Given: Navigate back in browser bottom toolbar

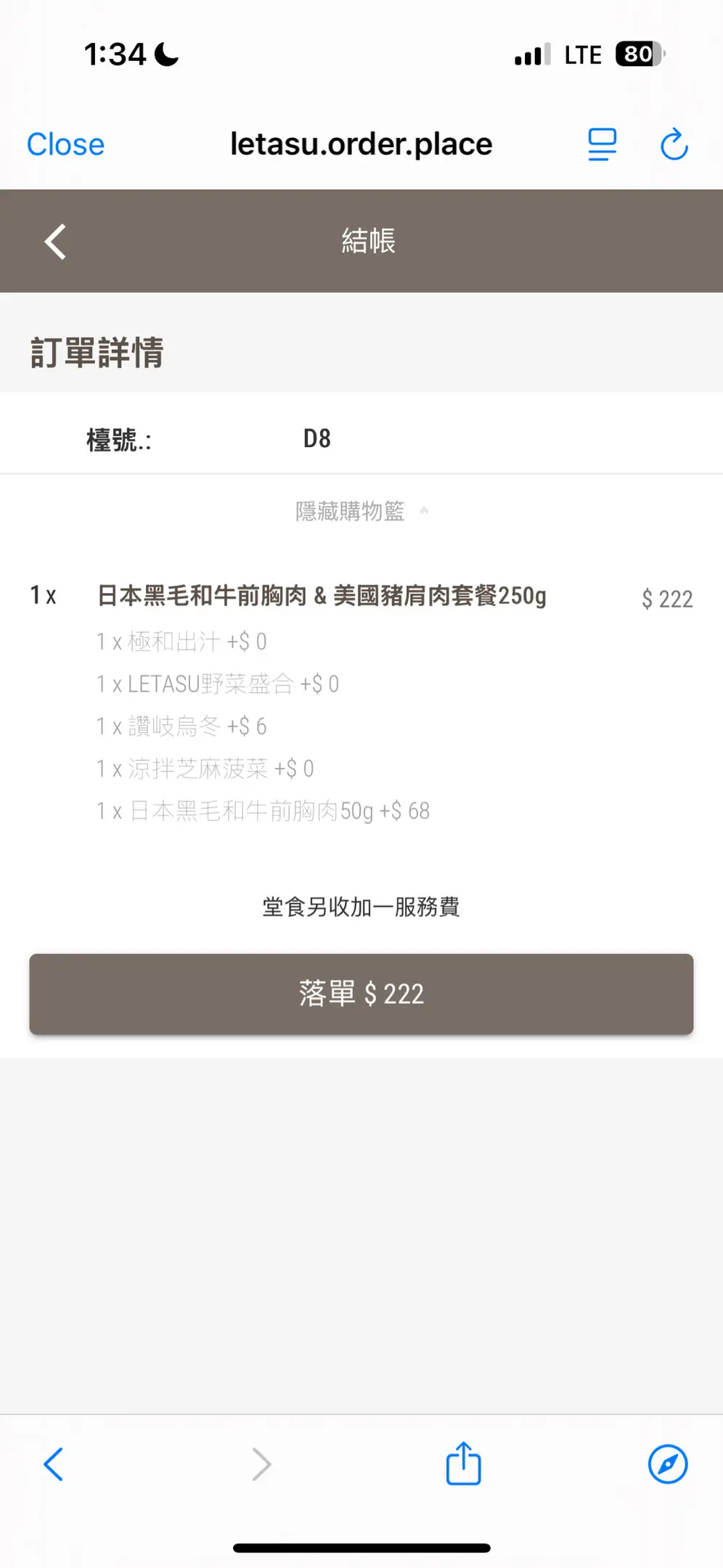Looking at the screenshot, I should (x=54, y=1464).
